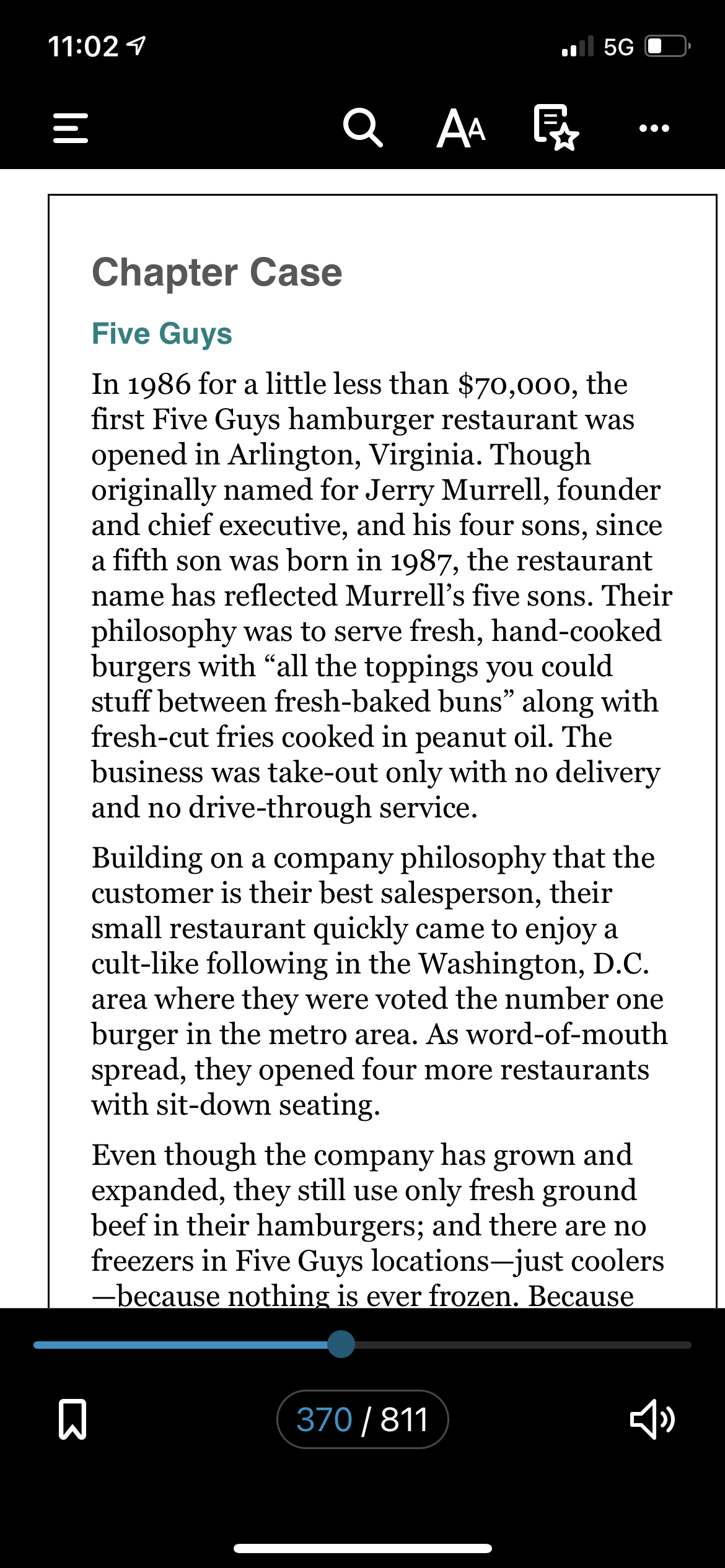Open the notes and highlights panel
725x1568 pixels.
pyautogui.click(x=556, y=128)
